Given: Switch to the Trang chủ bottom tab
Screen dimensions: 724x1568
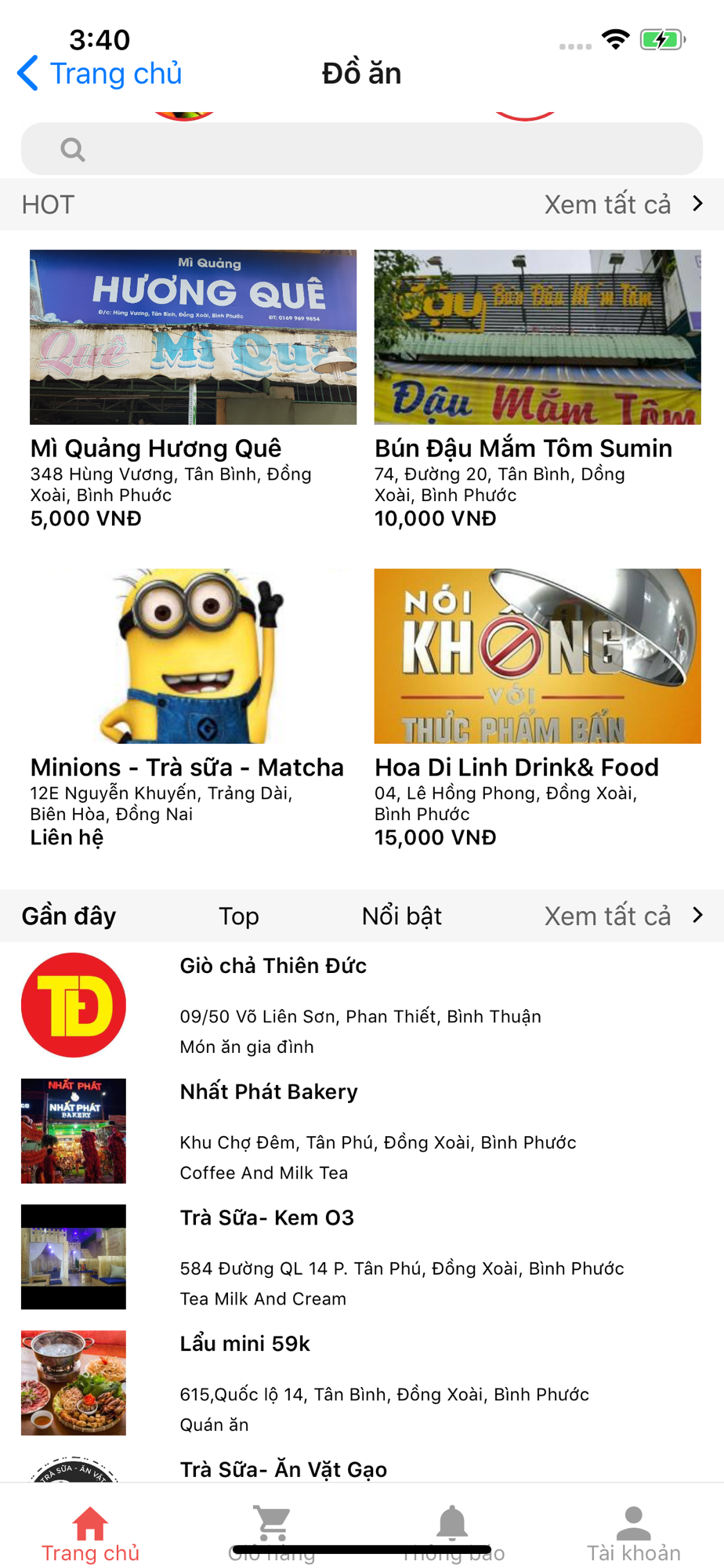Looking at the screenshot, I should [x=90, y=1534].
